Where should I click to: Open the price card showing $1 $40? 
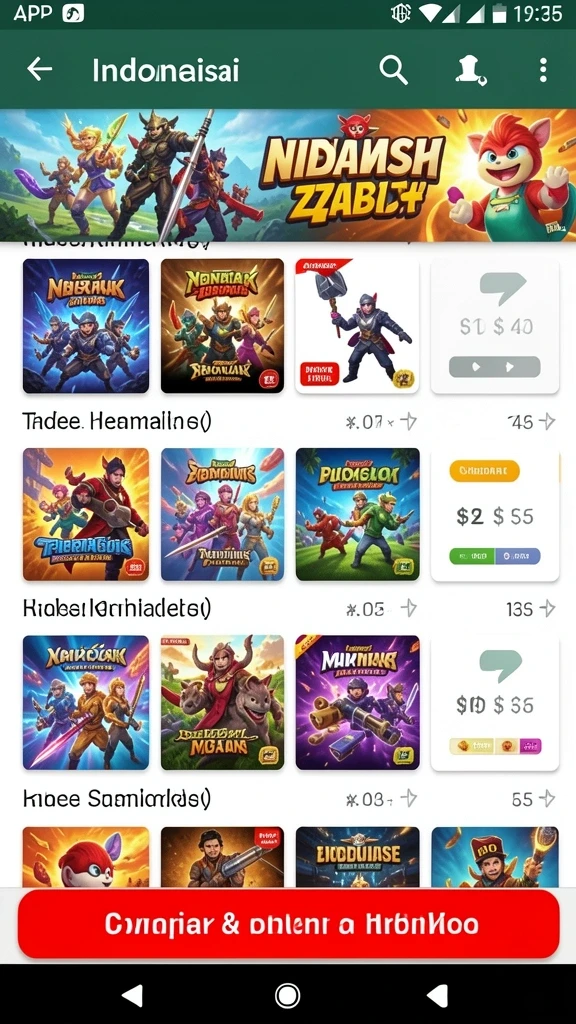(x=495, y=326)
